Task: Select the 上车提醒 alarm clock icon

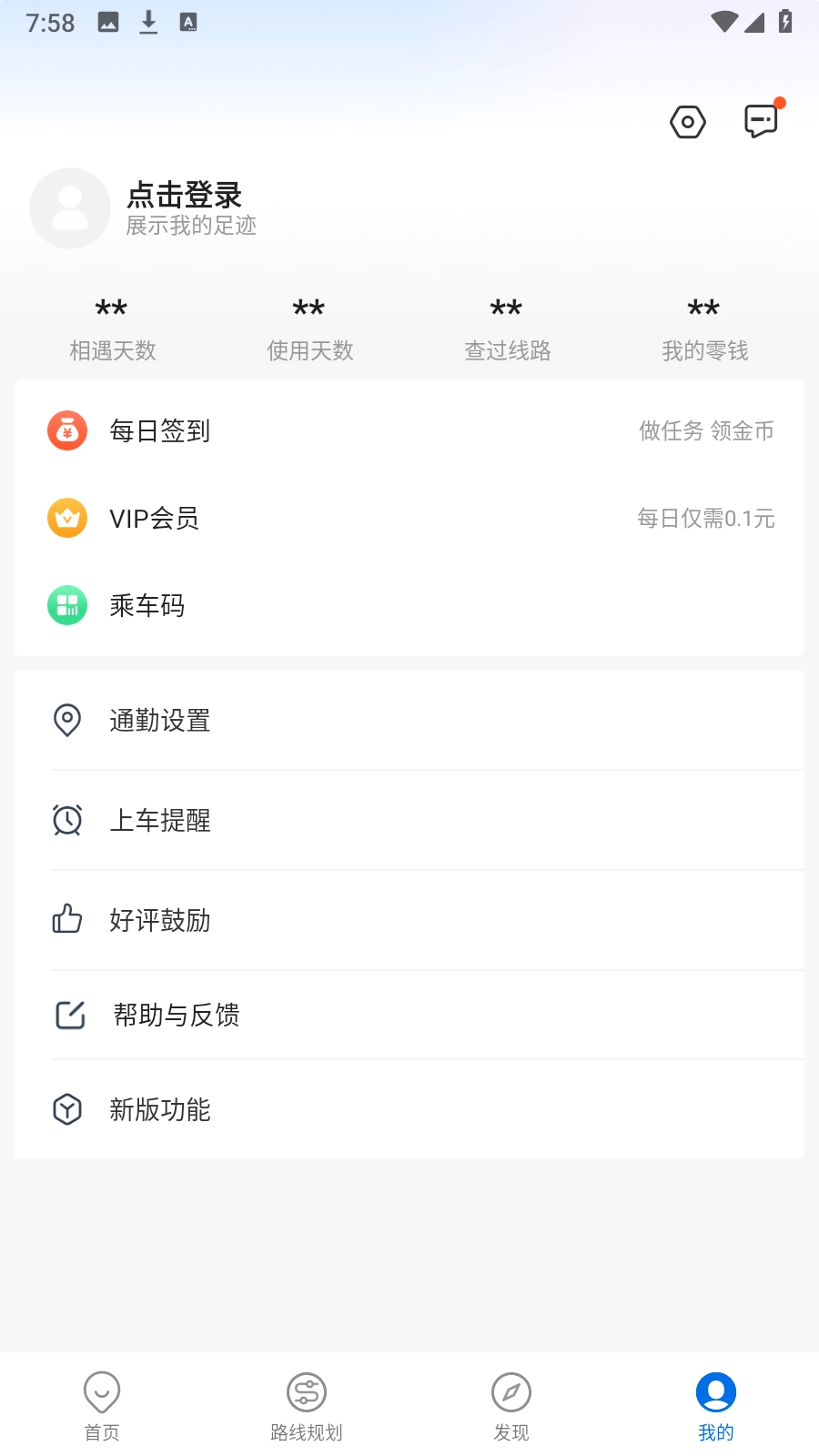Action: (x=66, y=820)
